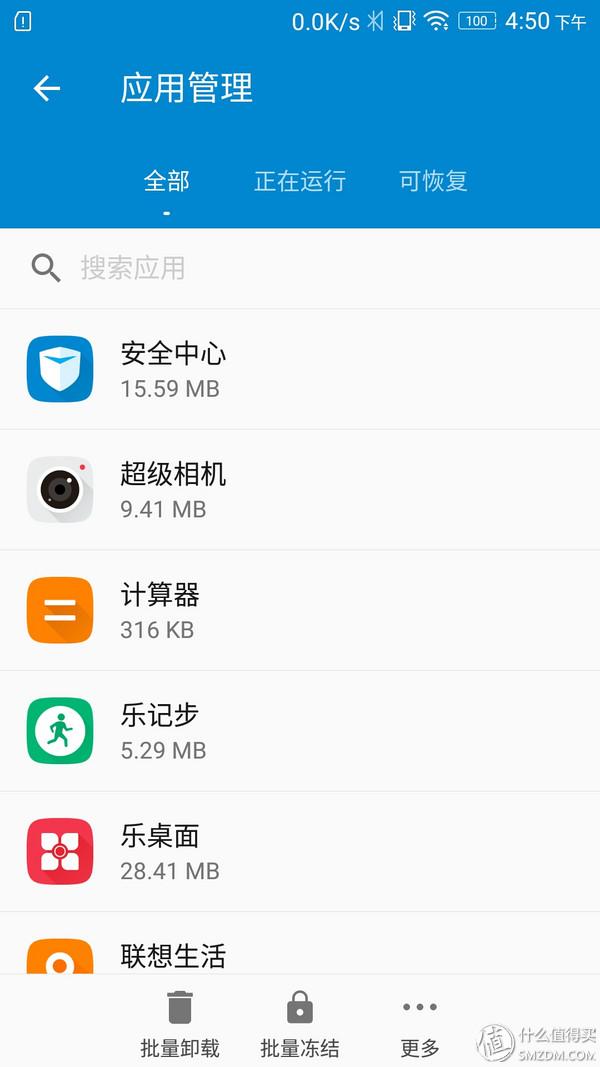Switch to the 可恢复 tab
Viewport: 600px width, 1067px height.
click(433, 181)
